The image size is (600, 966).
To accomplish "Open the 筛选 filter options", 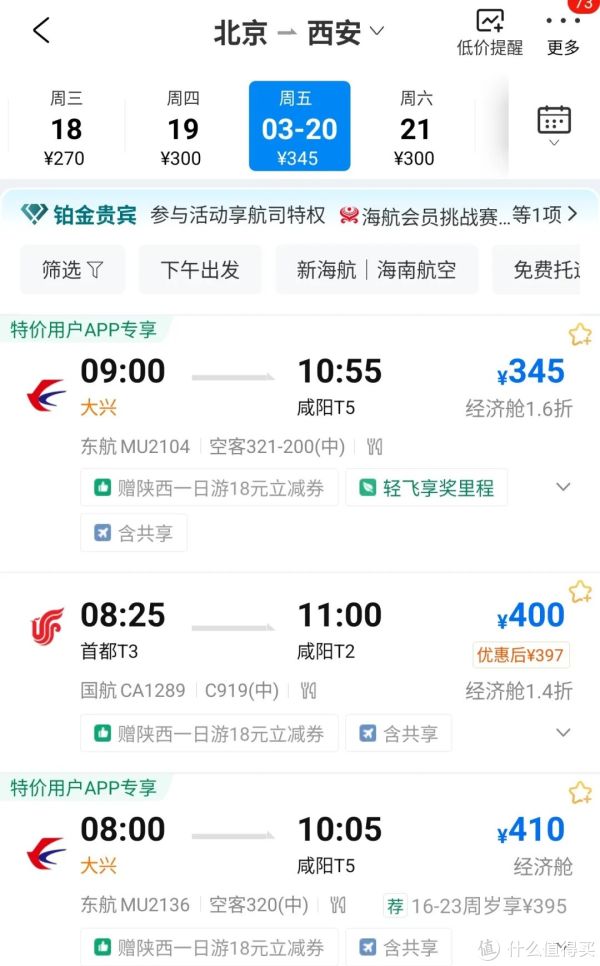I will pos(72,269).
